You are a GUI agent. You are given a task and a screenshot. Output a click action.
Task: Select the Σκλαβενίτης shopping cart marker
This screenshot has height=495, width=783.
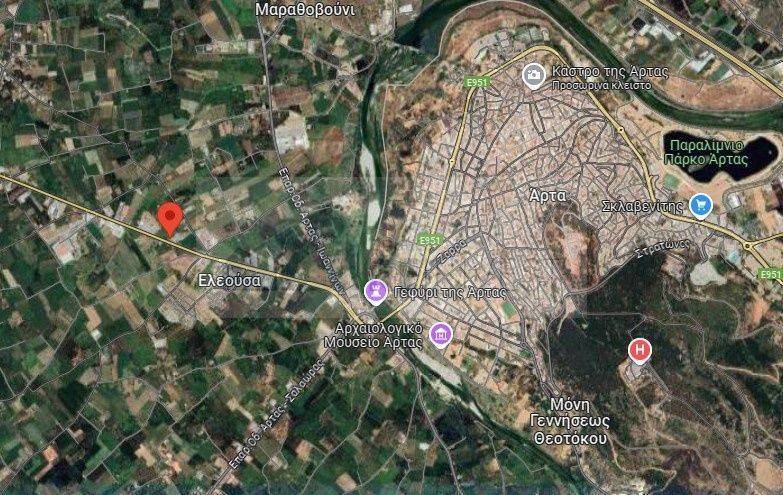pyautogui.click(x=701, y=207)
